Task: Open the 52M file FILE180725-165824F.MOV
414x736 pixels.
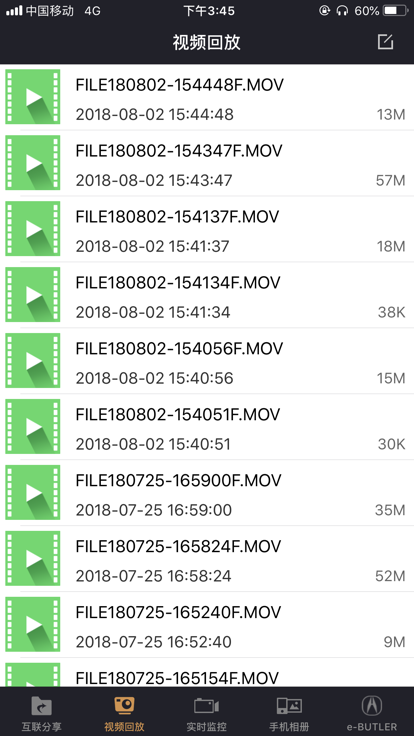Action: pos(207,557)
